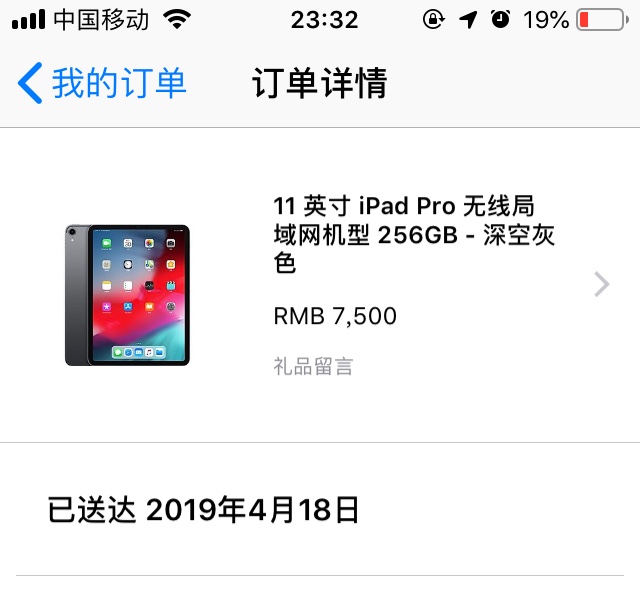Go back to 我的订单
The height and width of the screenshot is (590, 640).
102,84
